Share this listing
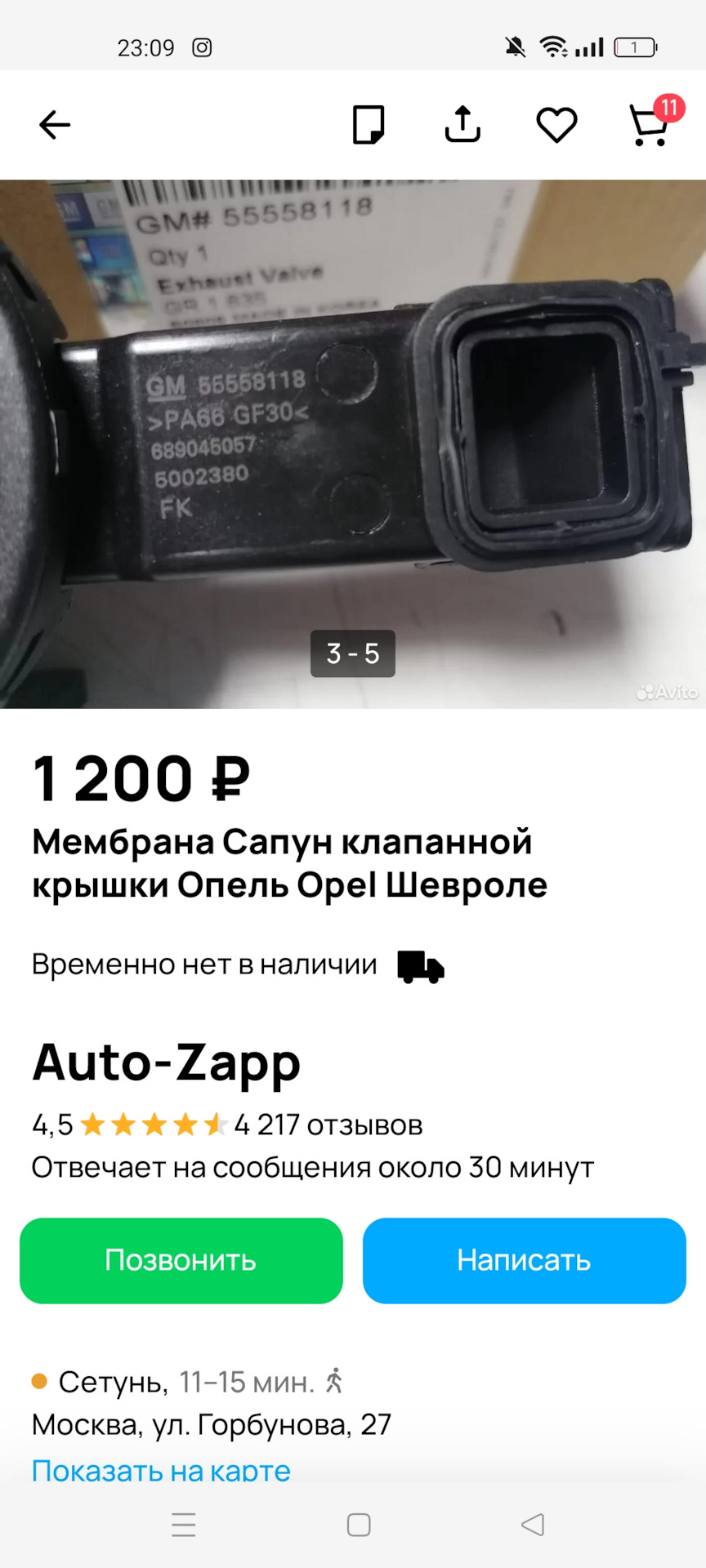The image size is (706, 1568). [462, 125]
